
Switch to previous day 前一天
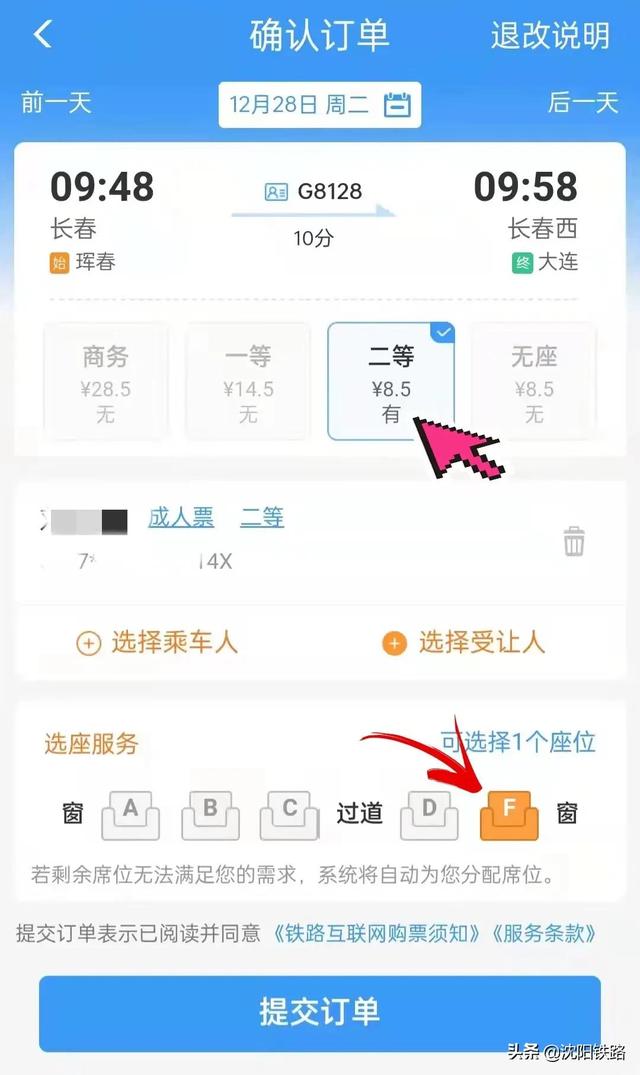pos(57,103)
